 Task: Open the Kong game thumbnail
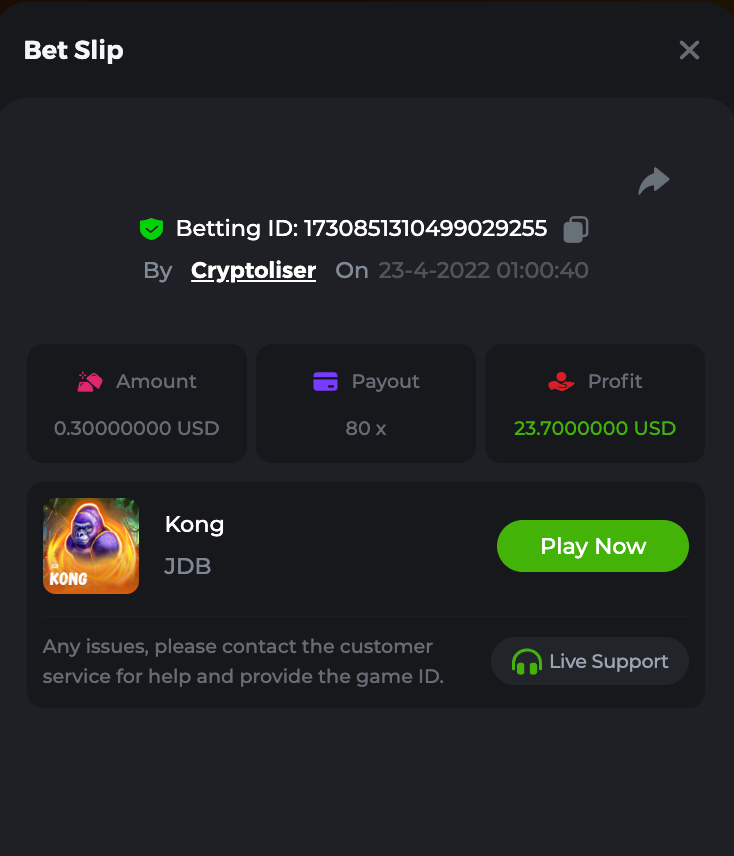(x=91, y=546)
